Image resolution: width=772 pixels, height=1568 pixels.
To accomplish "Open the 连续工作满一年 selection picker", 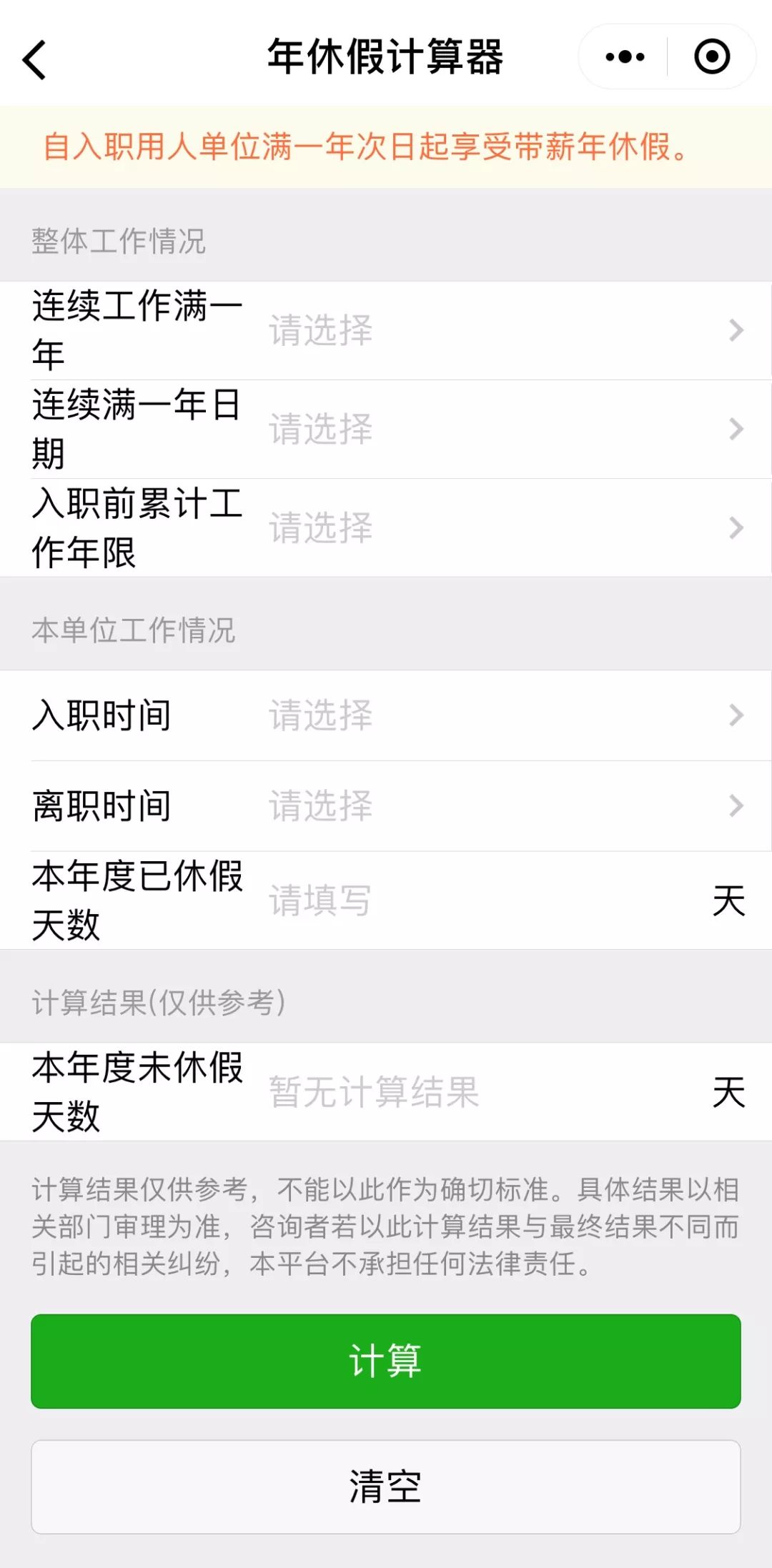I will pyautogui.click(x=386, y=329).
